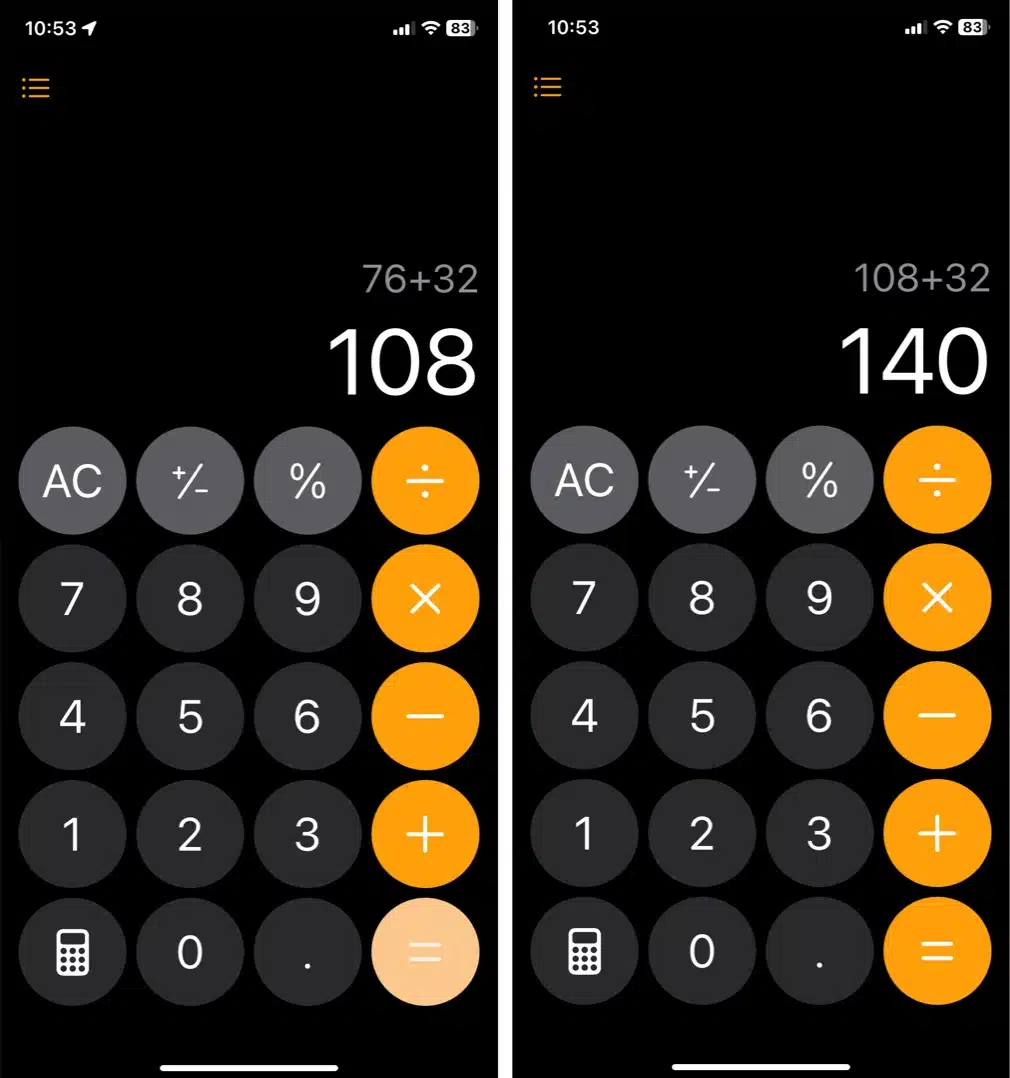This screenshot has width=1010, height=1078.
Task: Clear the right calculator with AC
Action: click(x=584, y=481)
